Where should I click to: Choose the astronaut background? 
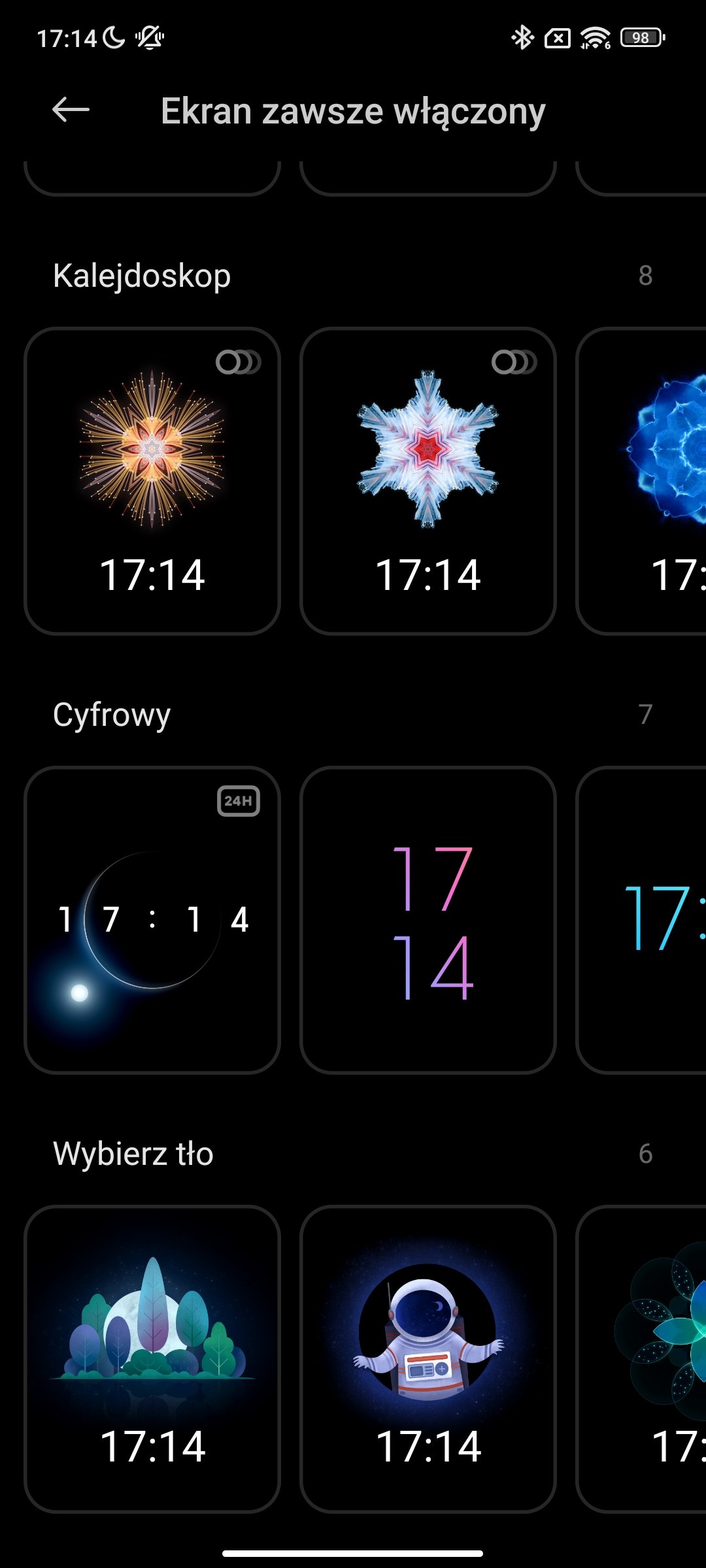[x=428, y=1359]
